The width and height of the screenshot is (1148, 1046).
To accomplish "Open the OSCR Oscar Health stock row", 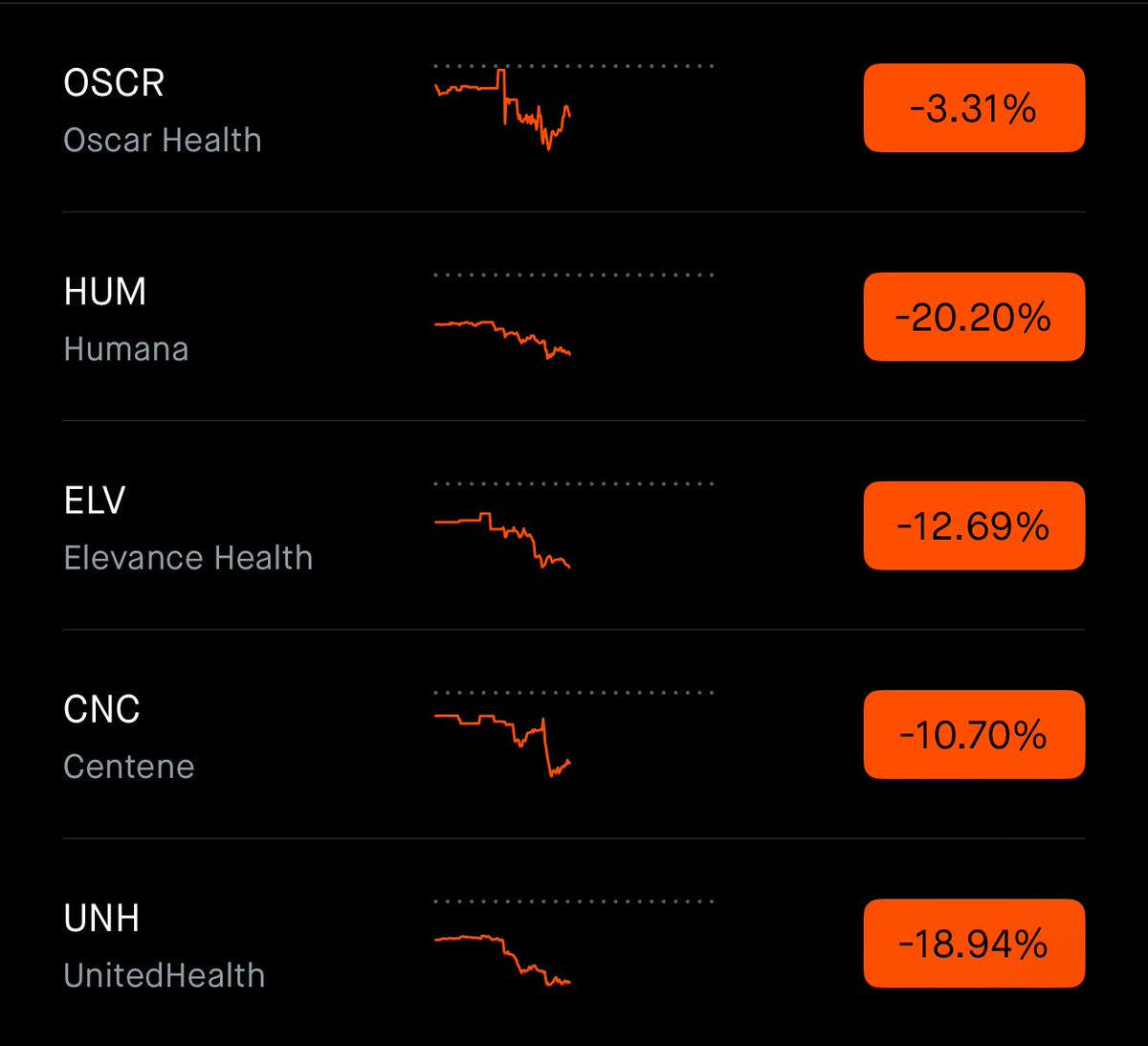I will coord(163,110).
